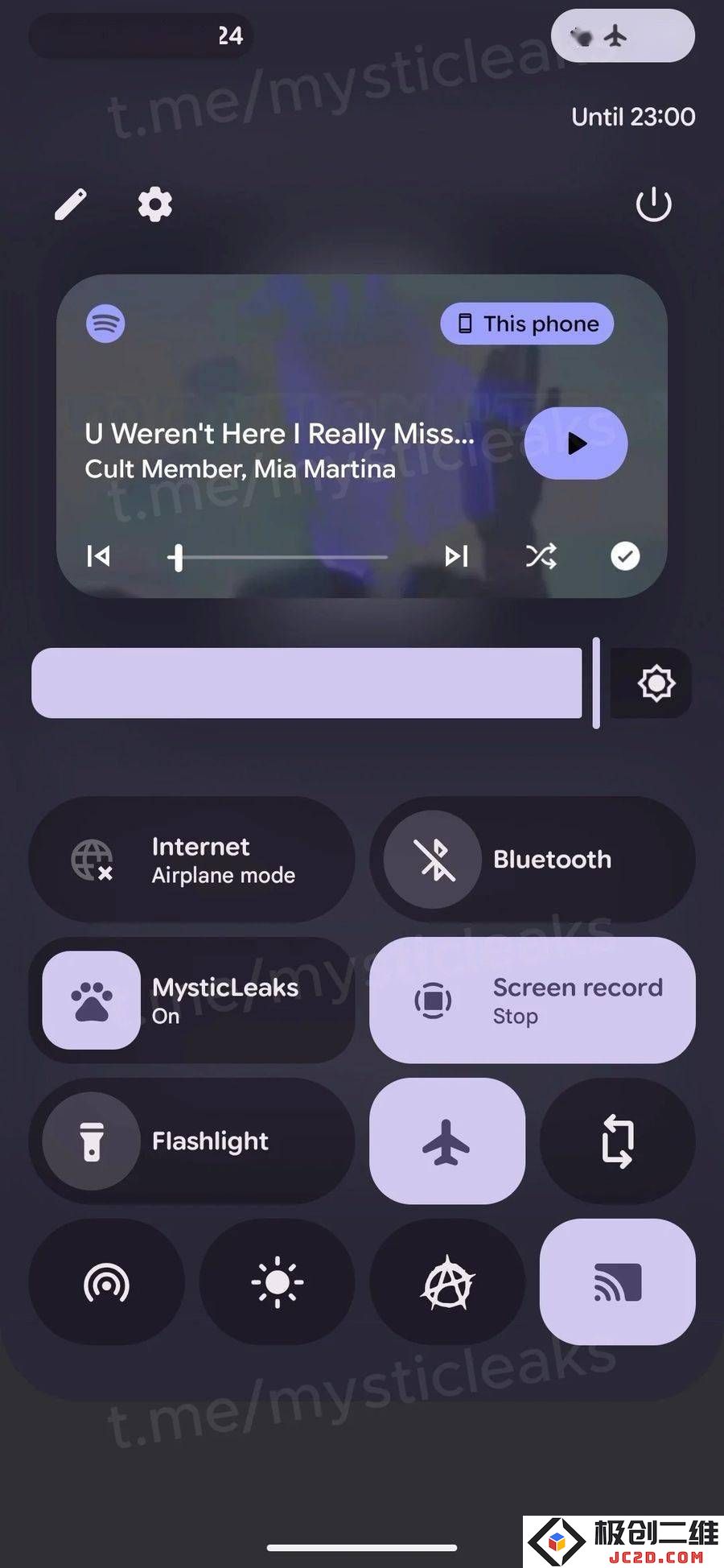Screen dimensions: 724x1568
Task: Toggle the MysticLeaks tile
Action: point(191,1001)
